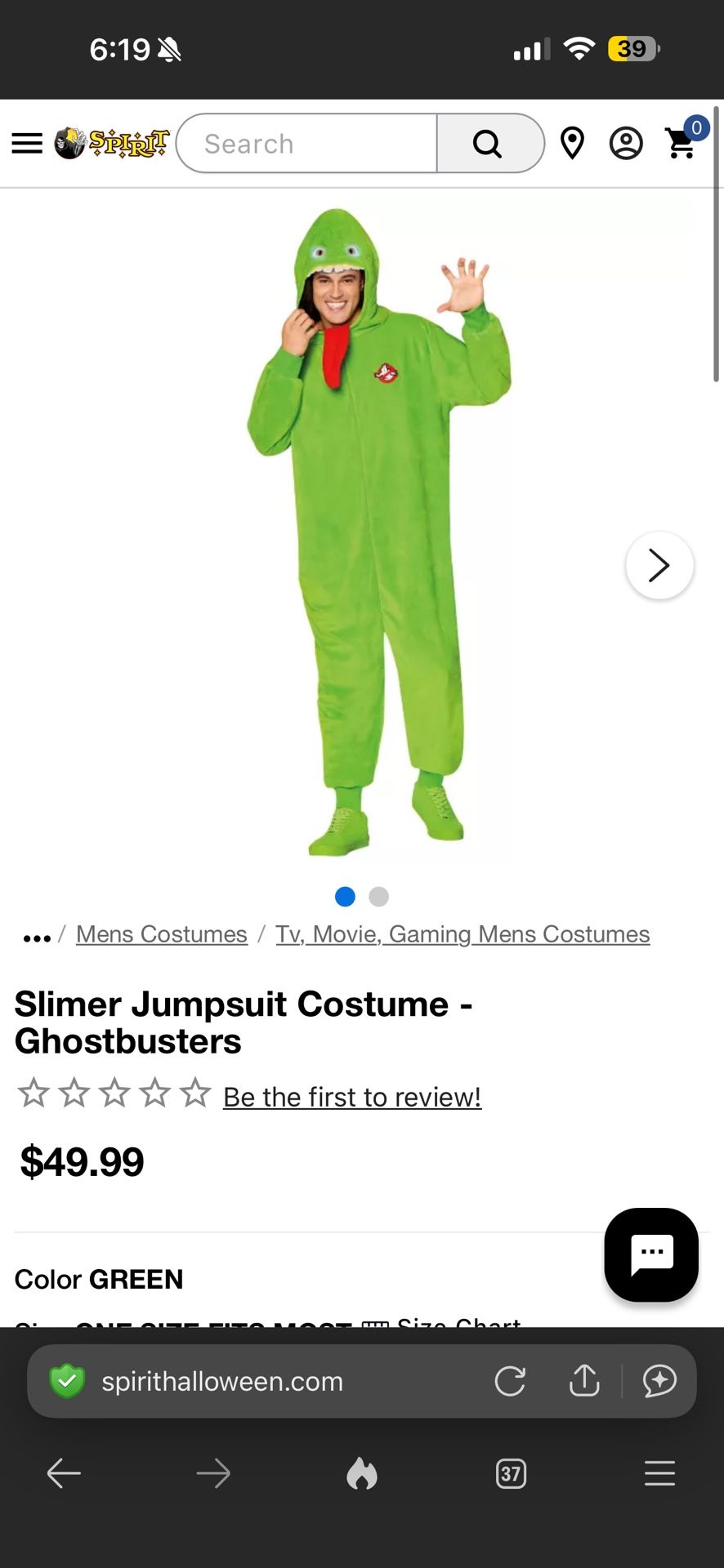This screenshot has height=1568, width=724.
Task: Tap the flame icon in toolbar
Action: (362, 1473)
